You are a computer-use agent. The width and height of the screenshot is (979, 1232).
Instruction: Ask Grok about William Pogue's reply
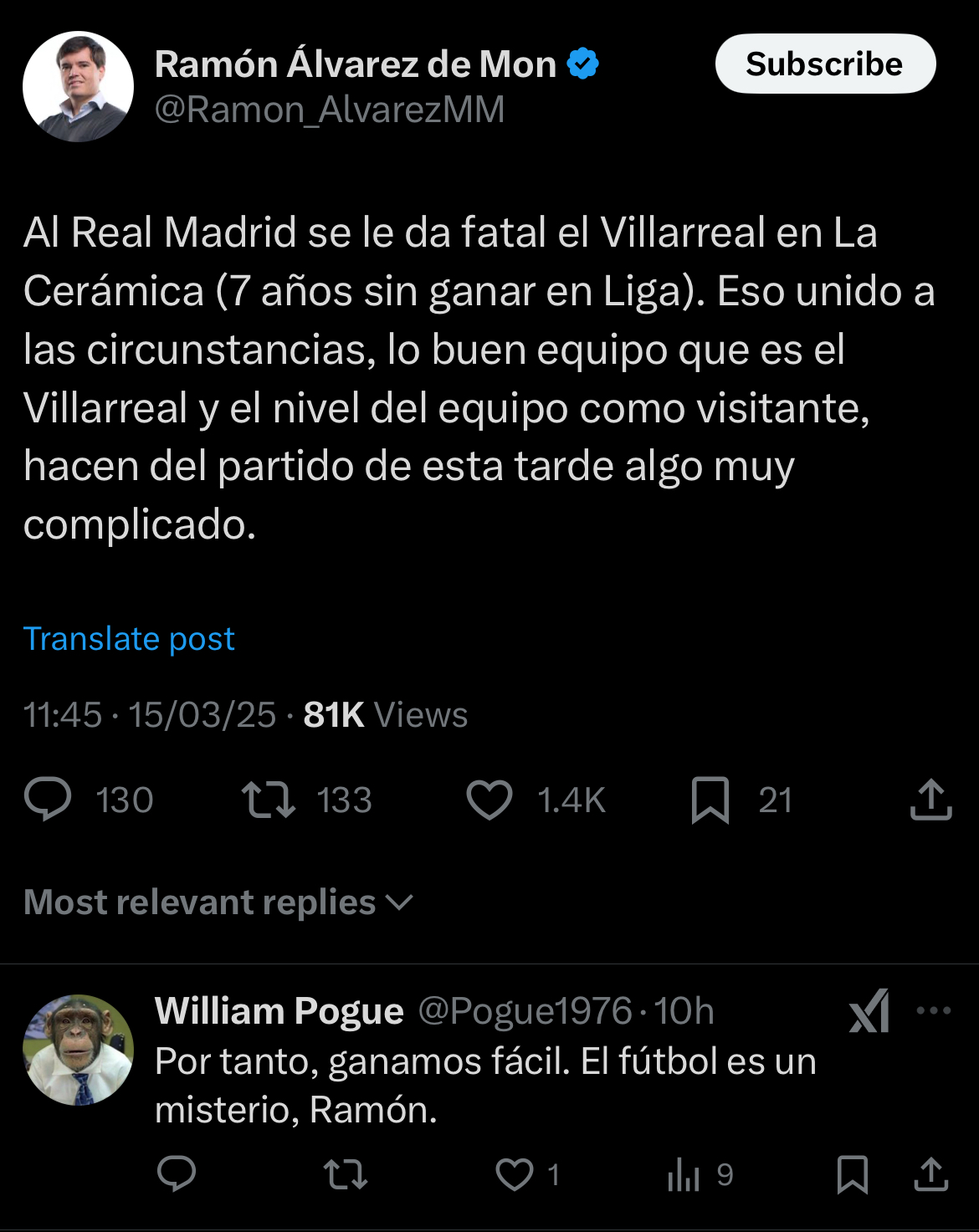(x=869, y=1011)
